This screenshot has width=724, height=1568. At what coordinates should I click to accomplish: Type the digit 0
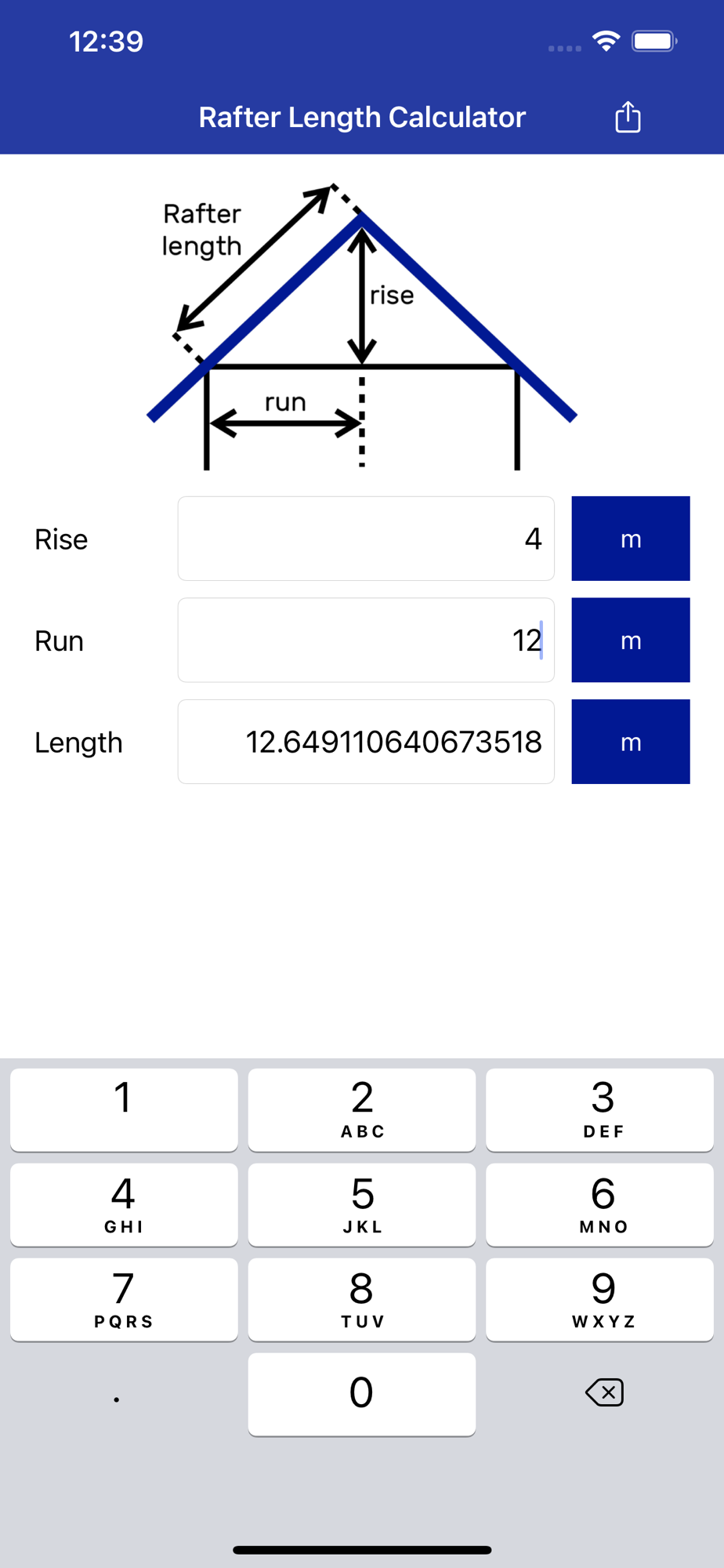tap(362, 1394)
